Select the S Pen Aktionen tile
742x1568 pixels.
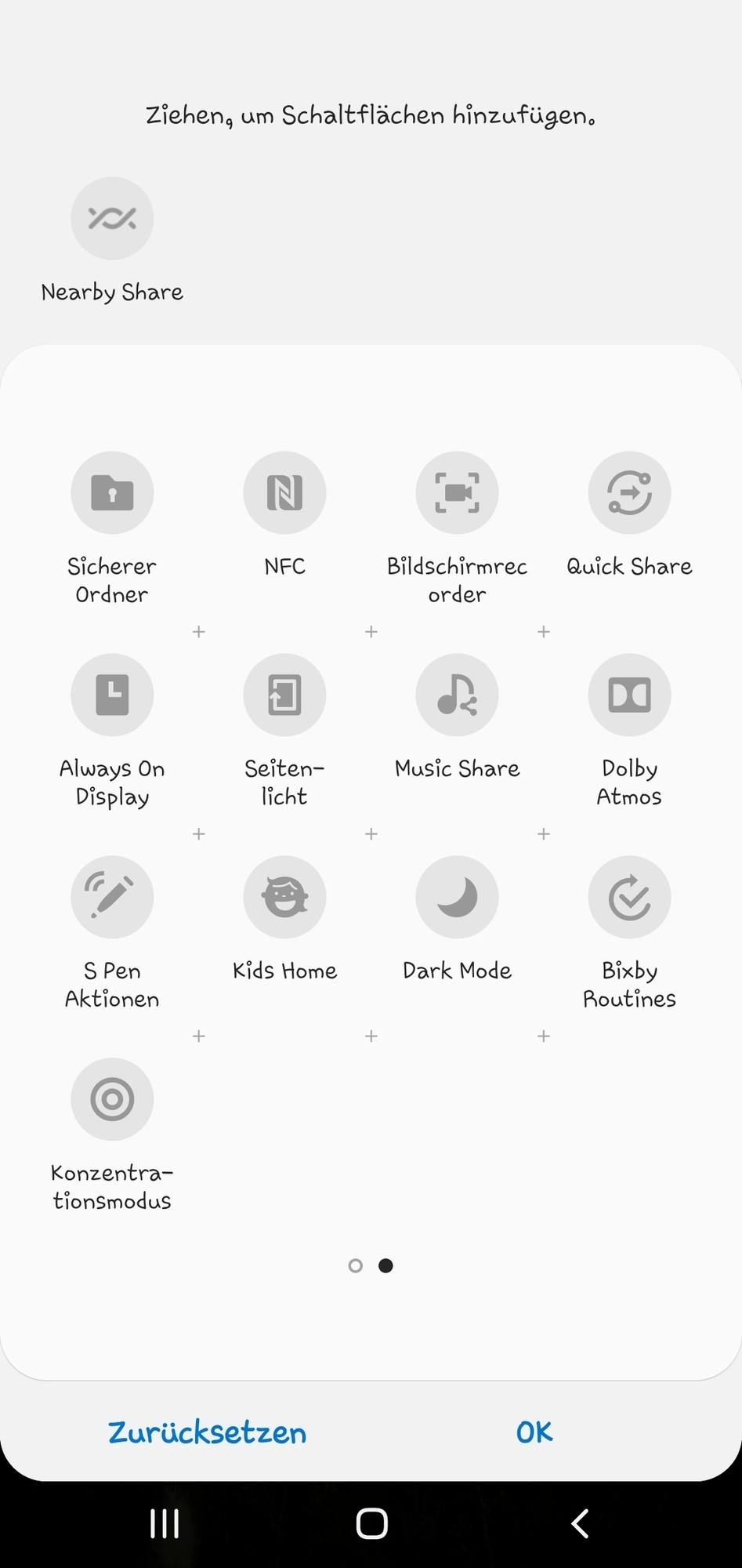pyautogui.click(x=112, y=898)
